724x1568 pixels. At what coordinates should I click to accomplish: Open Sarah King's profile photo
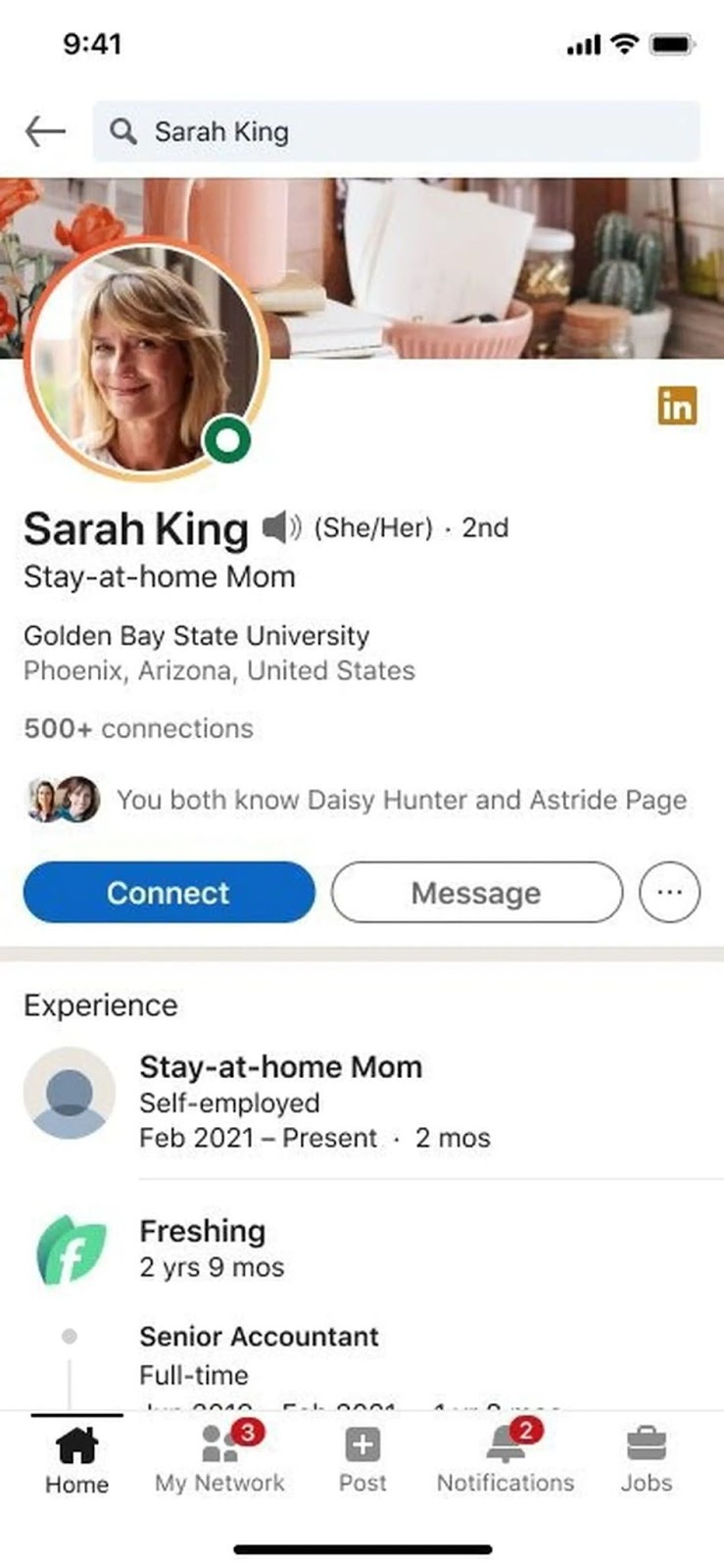pyautogui.click(x=147, y=358)
